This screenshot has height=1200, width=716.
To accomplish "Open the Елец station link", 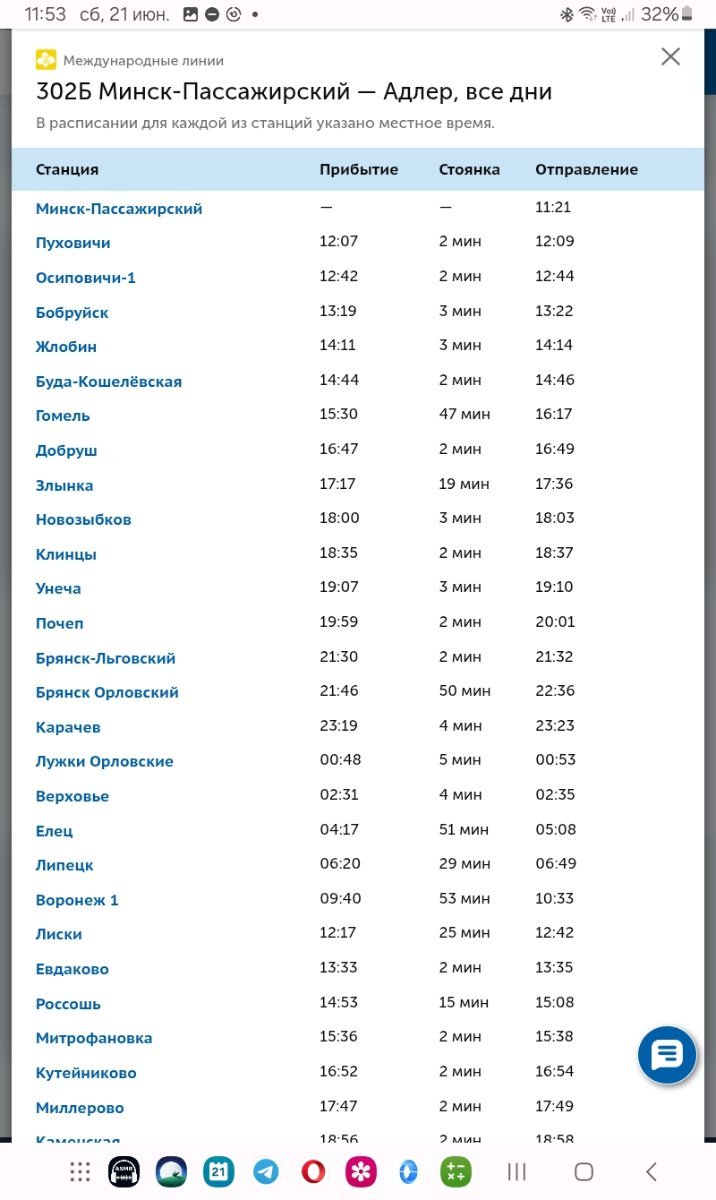I will pyautogui.click(x=55, y=832).
